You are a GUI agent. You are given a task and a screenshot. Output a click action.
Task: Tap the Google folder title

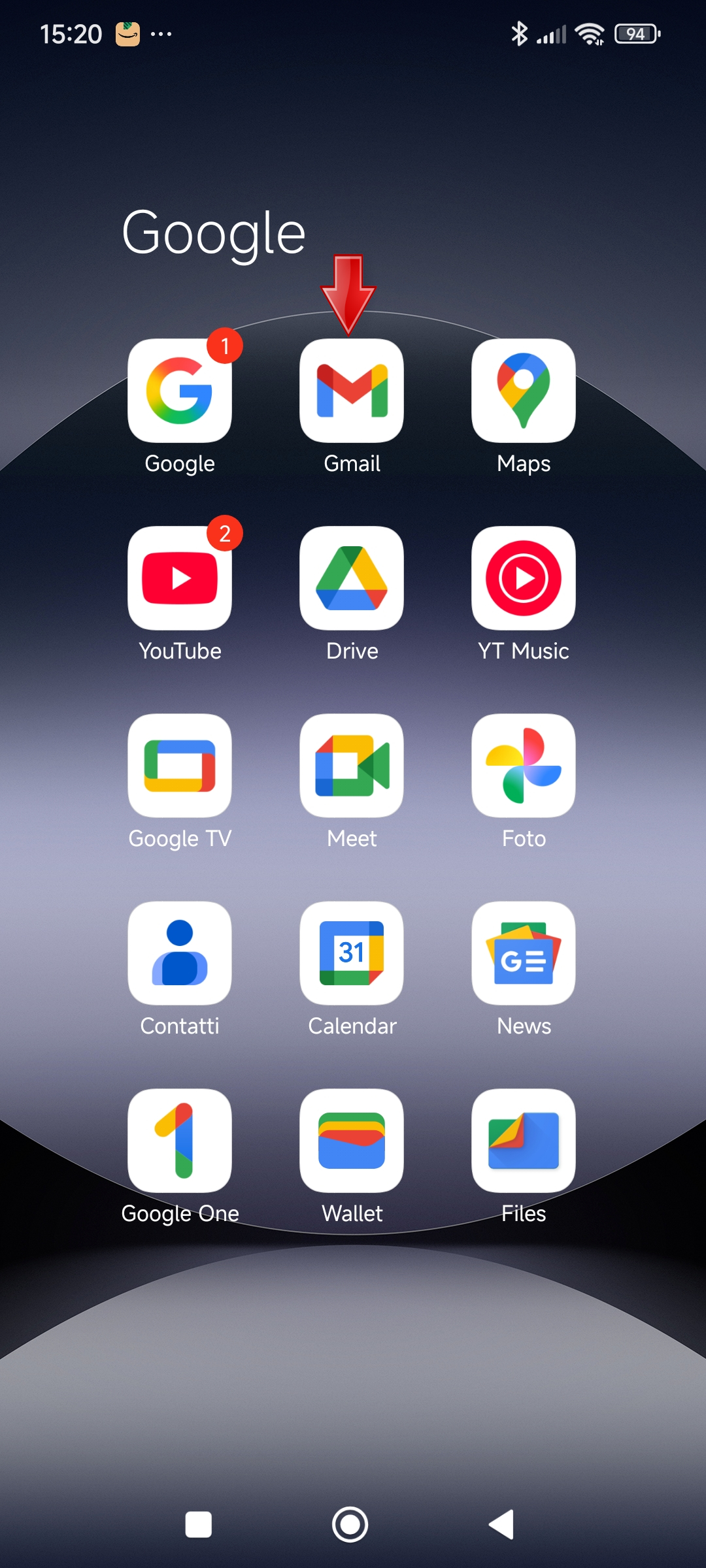pyautogui.click(x=214, y=234)
